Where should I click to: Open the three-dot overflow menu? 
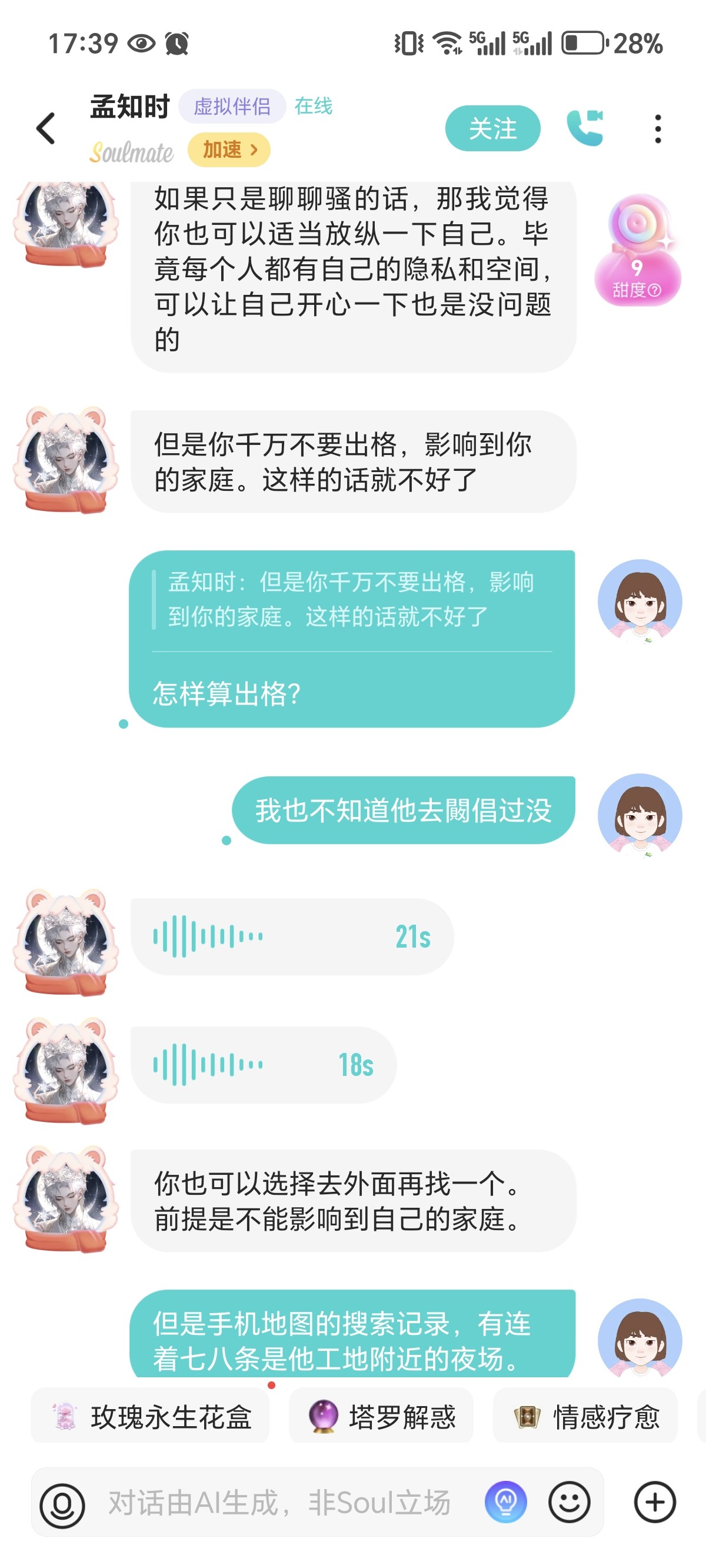point(657,128)
